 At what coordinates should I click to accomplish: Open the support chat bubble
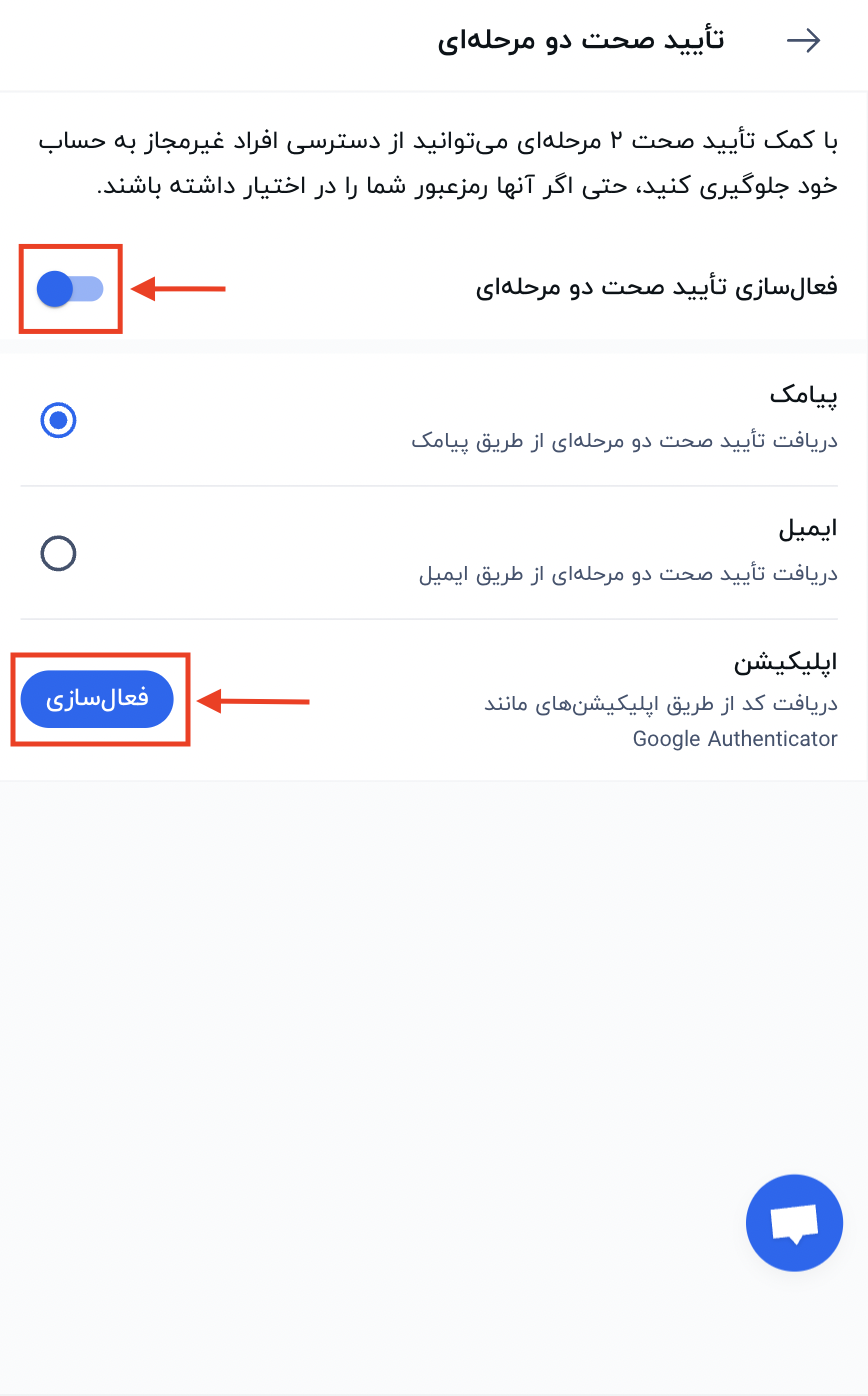(794, 1222)
